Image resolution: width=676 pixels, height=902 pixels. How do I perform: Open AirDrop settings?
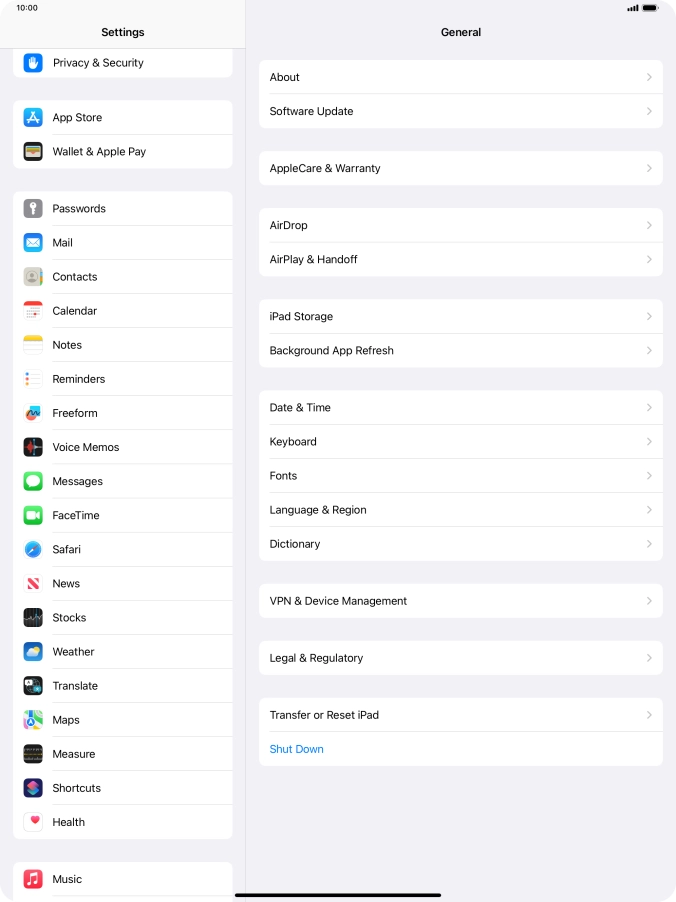[460, 225]
